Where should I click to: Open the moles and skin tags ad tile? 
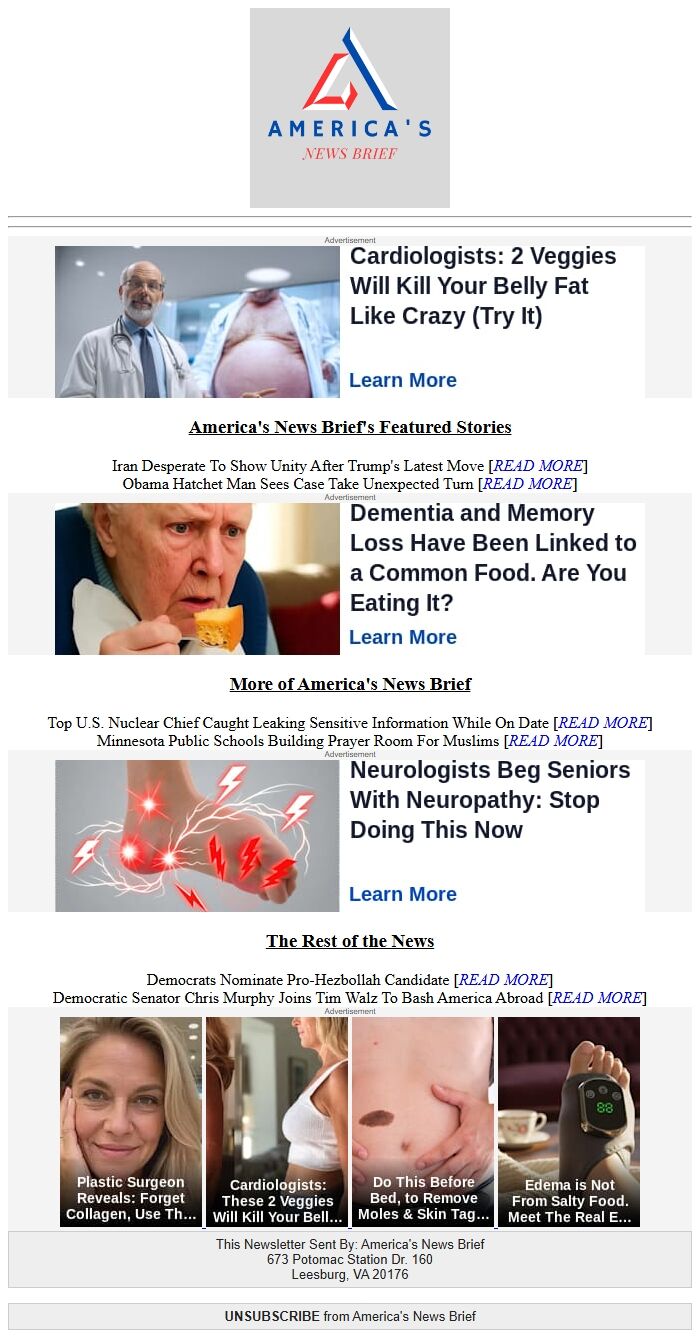point(423,1122)
